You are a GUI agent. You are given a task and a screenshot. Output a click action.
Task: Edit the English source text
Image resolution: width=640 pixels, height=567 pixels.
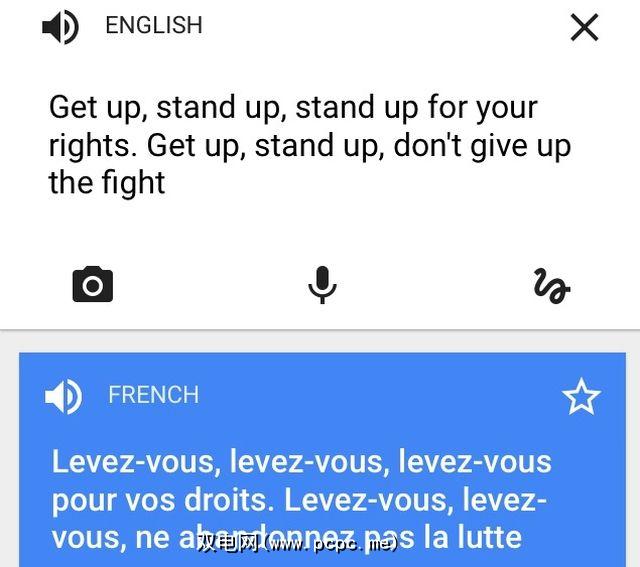(x=308, y=145)
